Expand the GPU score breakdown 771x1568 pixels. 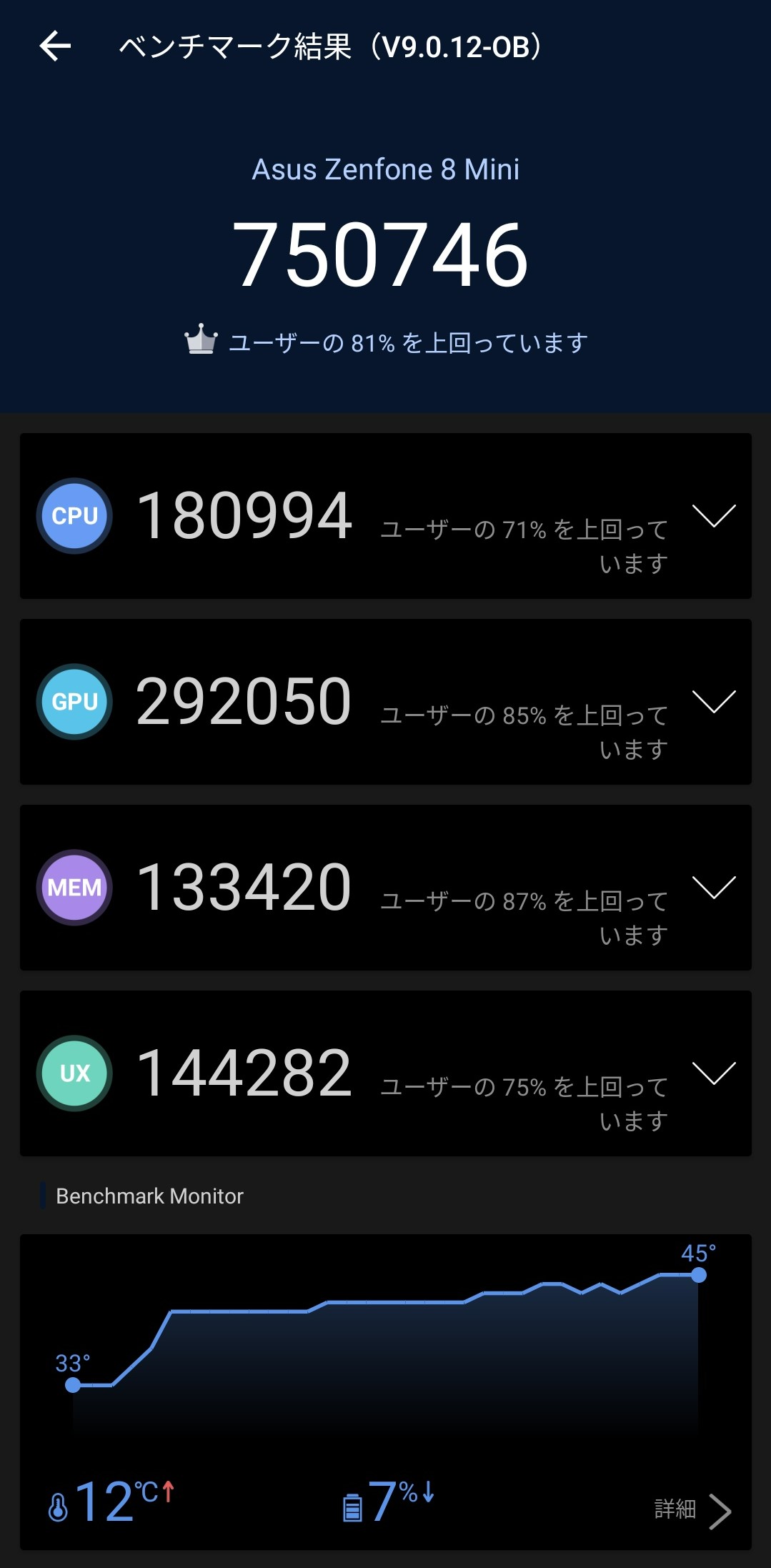(x=714, y=701)
